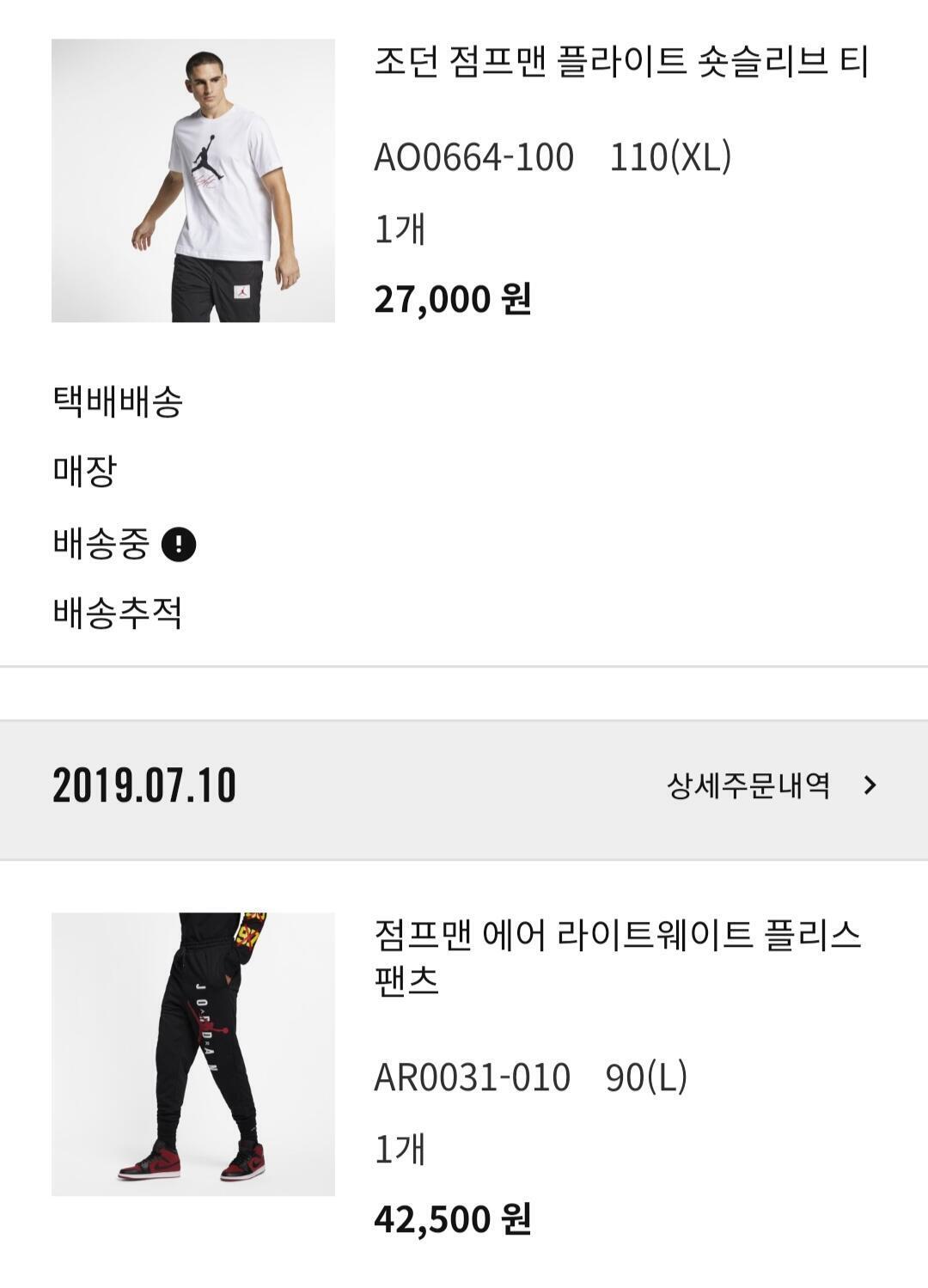This screenshot has height=1288, width=928.
Task: Tap the 배송중 info icon
Action: 179,544
